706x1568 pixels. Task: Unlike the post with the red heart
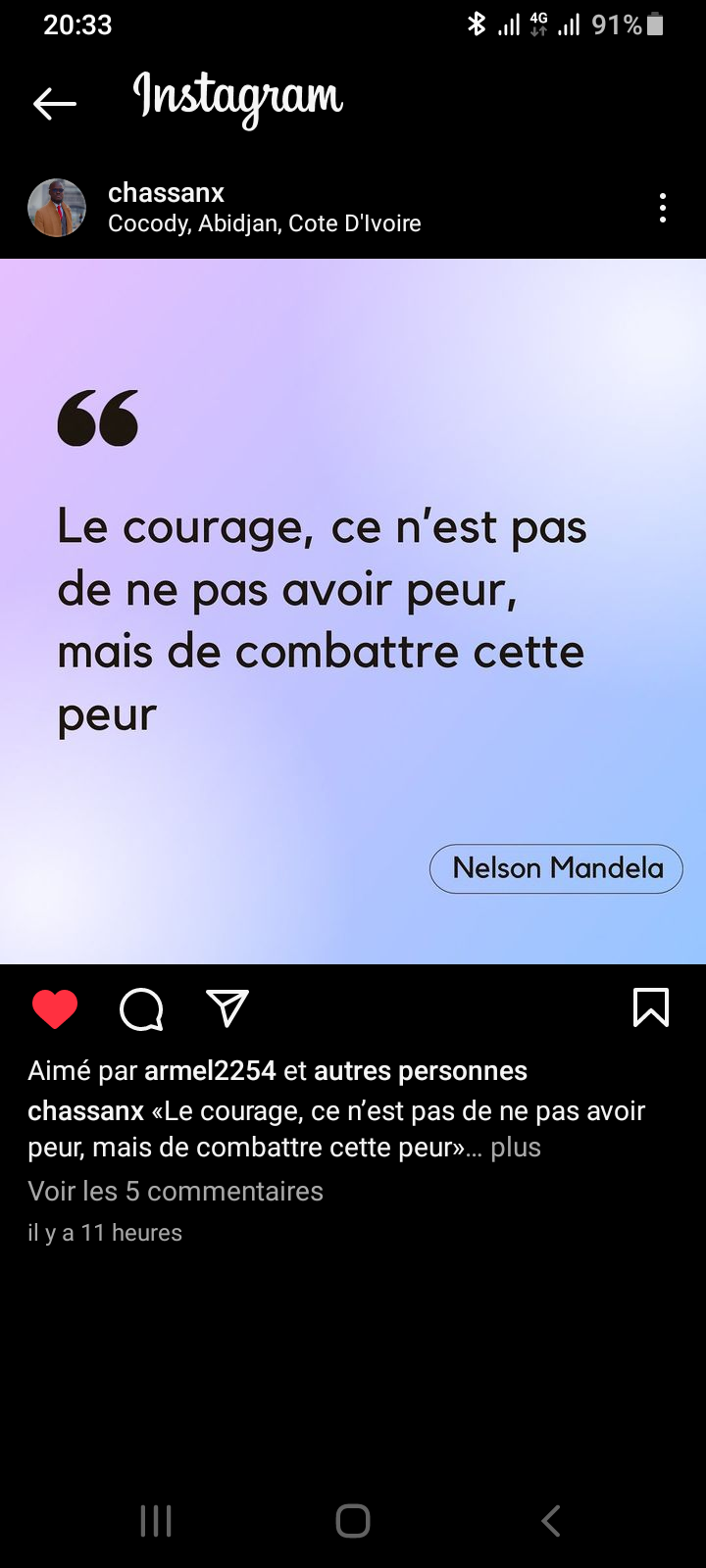pos(55,1008)
